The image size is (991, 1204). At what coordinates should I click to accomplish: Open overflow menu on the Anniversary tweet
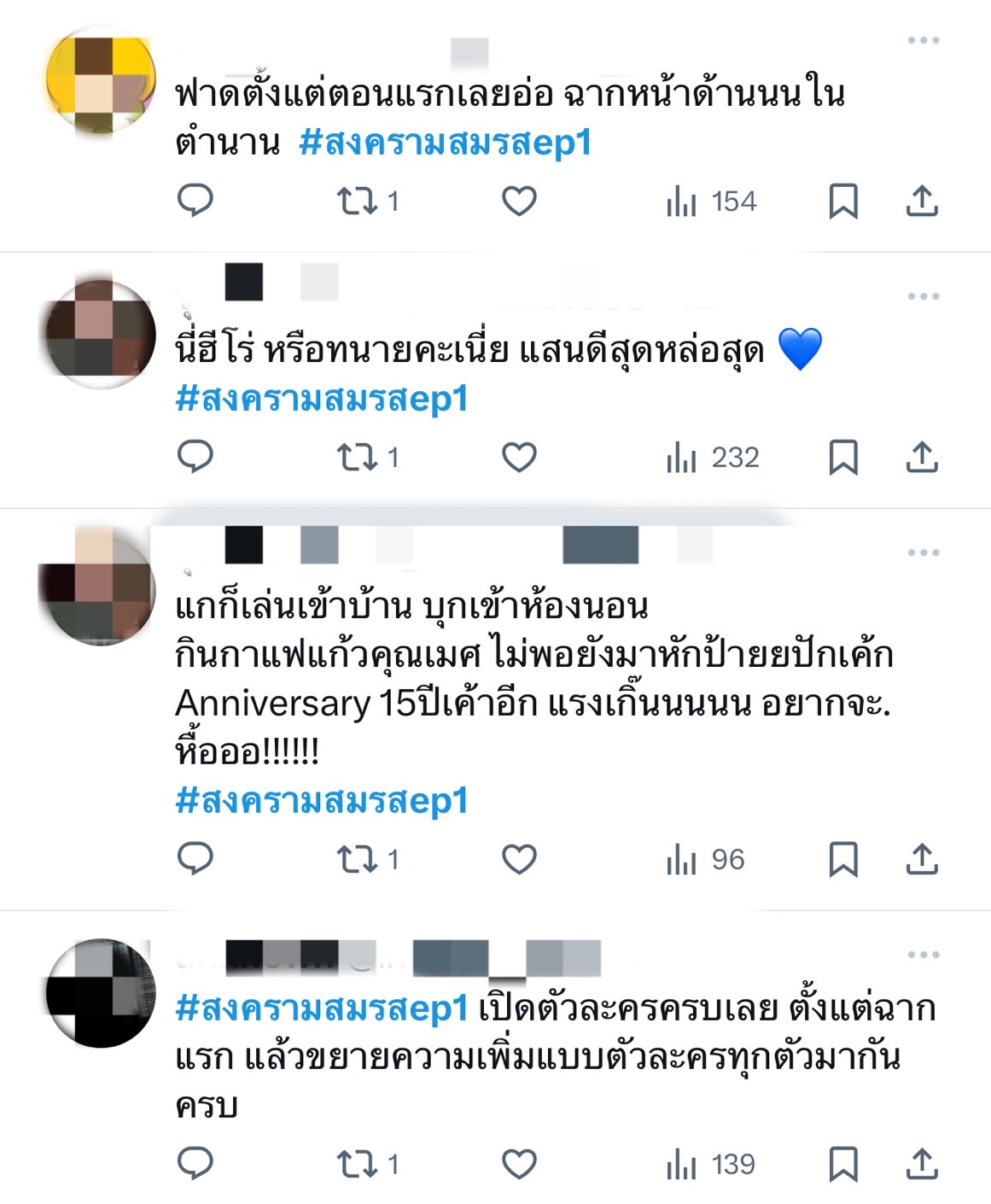pos(924,552)
